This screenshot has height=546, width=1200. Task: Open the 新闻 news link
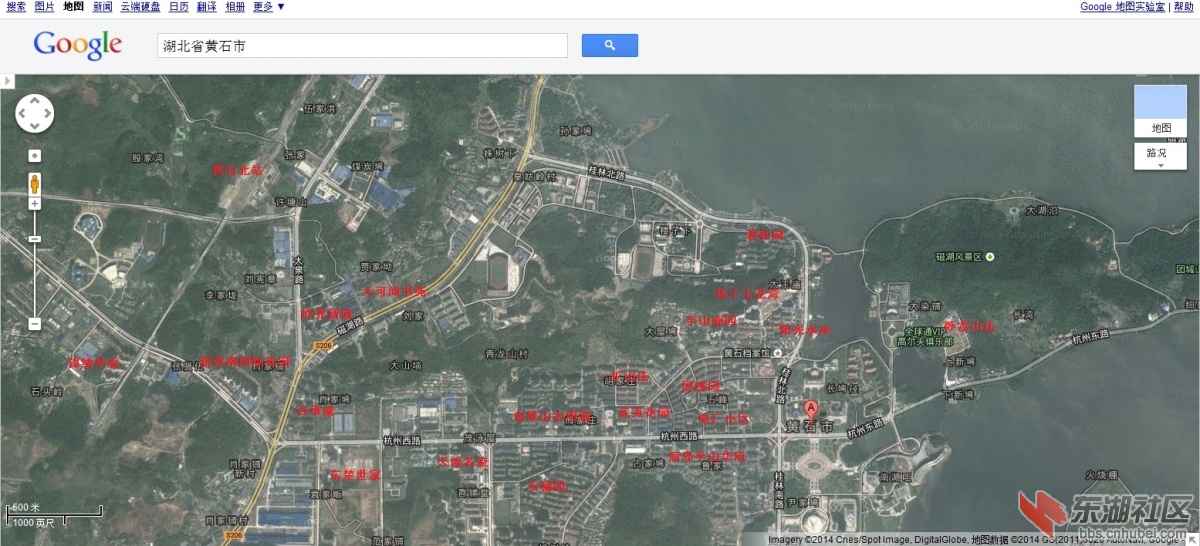(x=102, y=7)
